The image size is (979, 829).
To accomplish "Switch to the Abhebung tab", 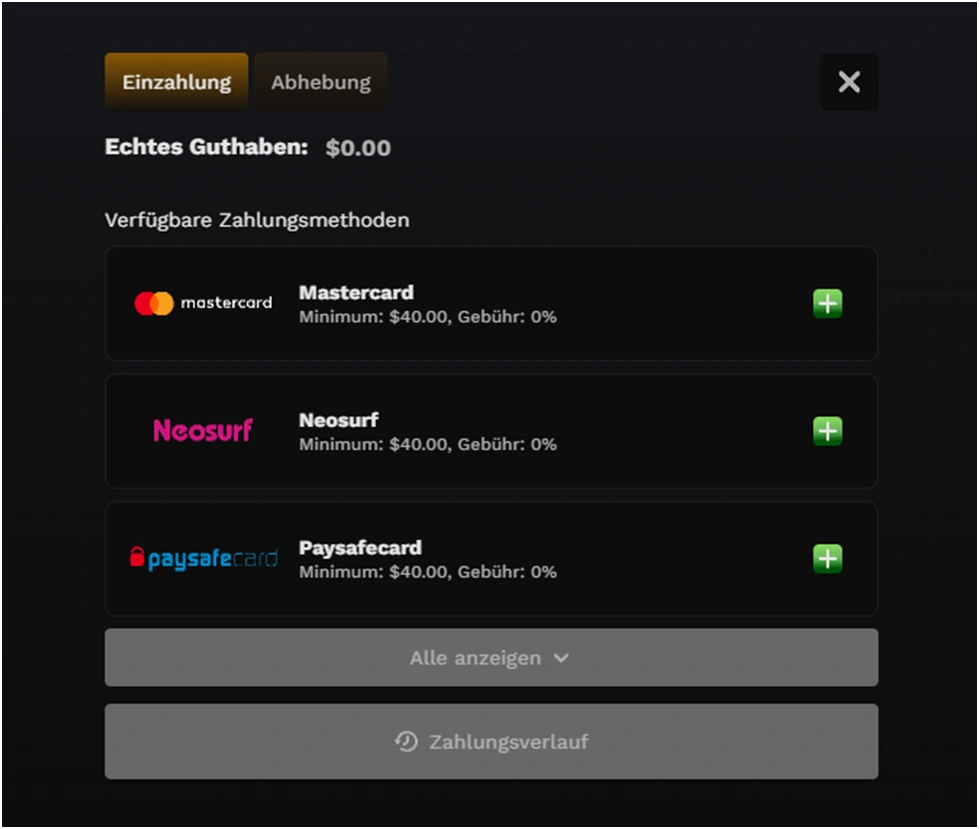I will coord(320,82).
